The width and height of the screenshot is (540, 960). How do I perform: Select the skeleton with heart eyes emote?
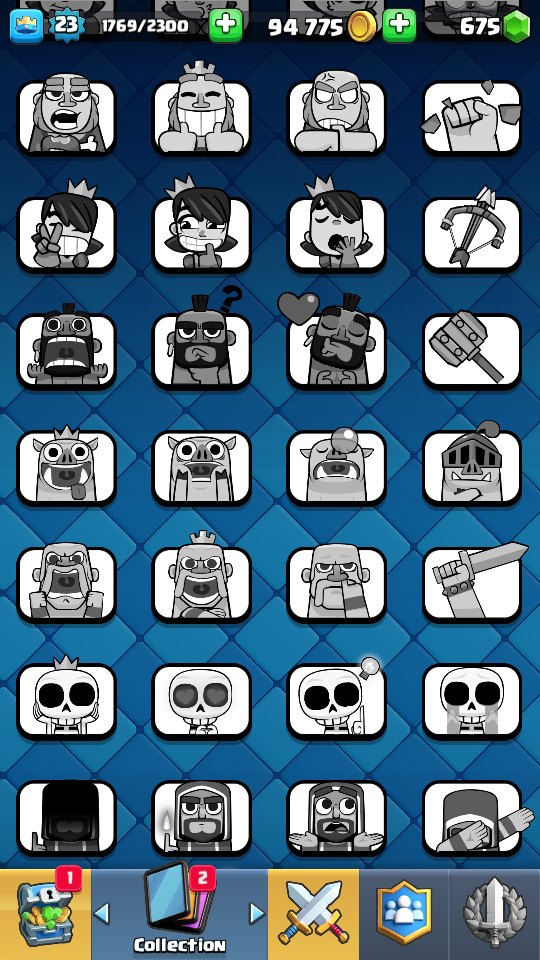[x=201, y=700]
